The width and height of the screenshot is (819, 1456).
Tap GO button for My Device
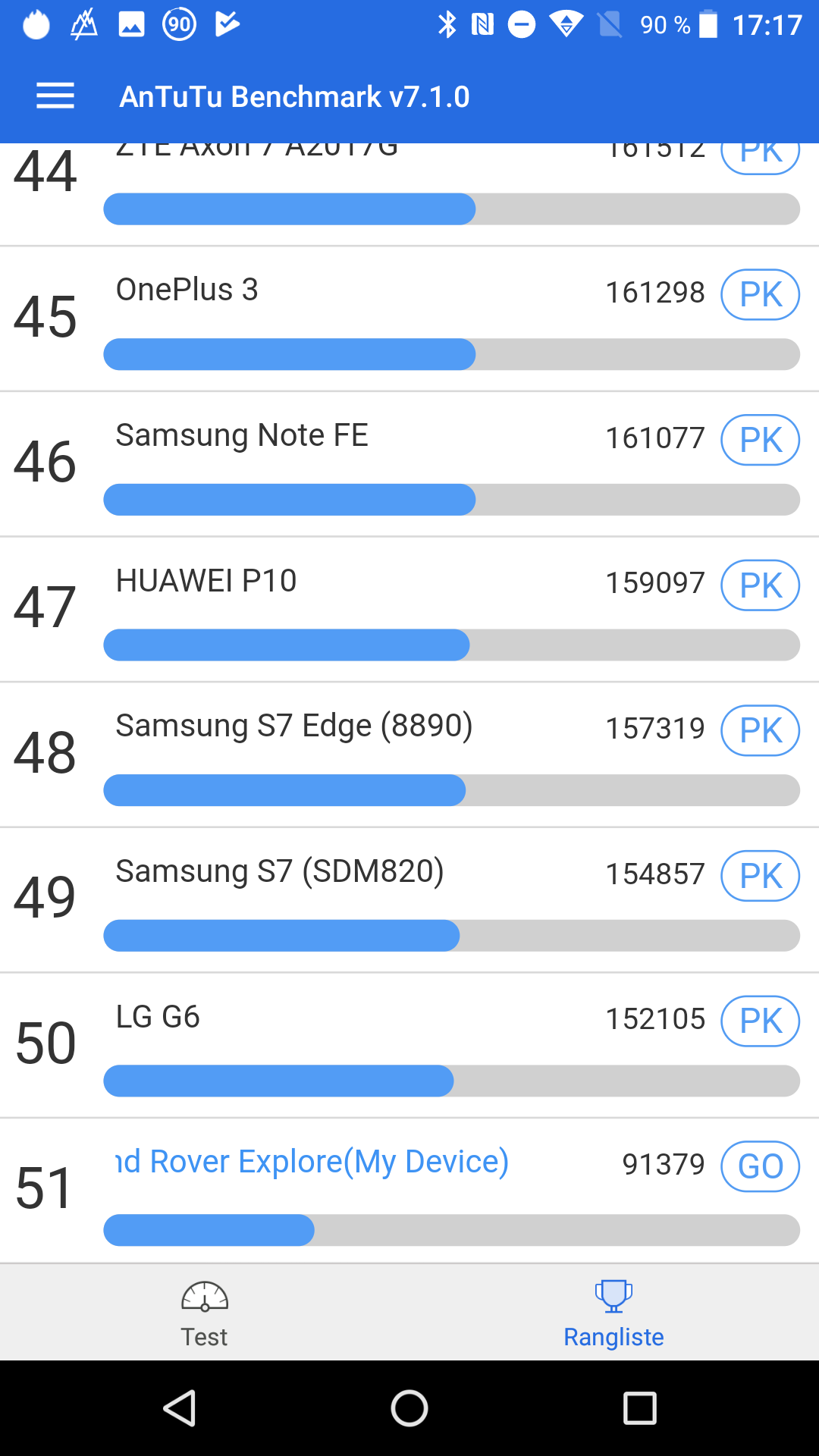point(760,1166)
